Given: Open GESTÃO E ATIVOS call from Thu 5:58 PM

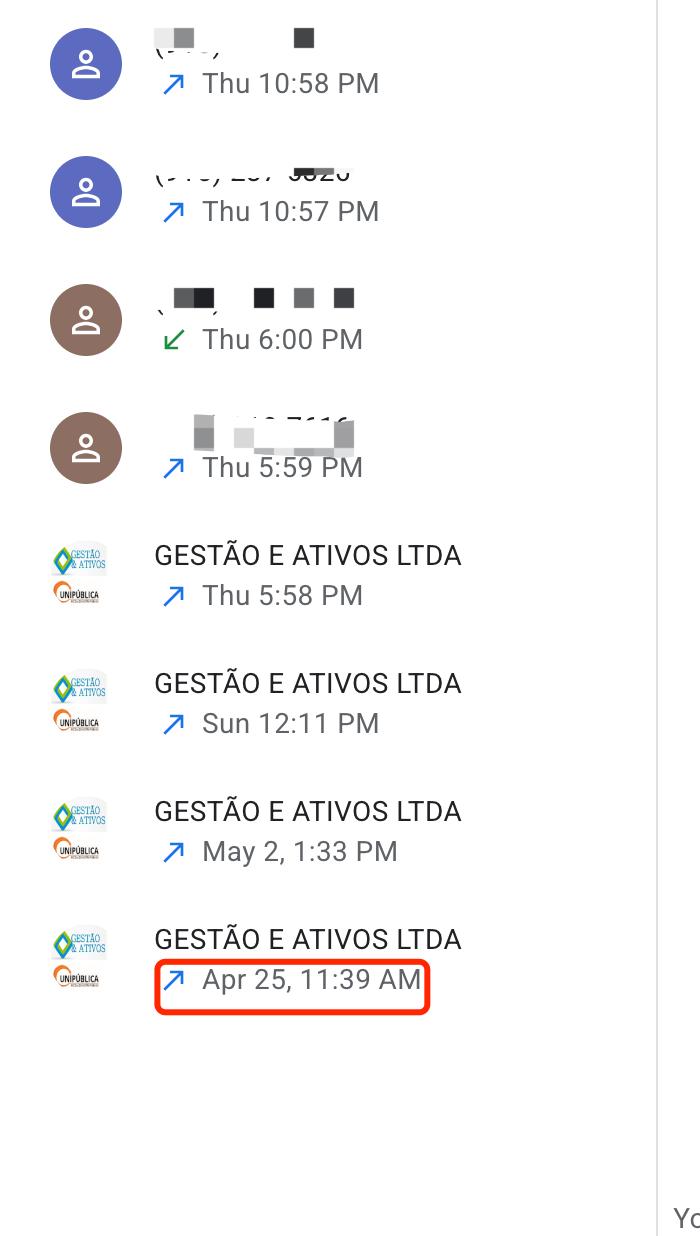Looking at the screenshot, I should (328, 576).
